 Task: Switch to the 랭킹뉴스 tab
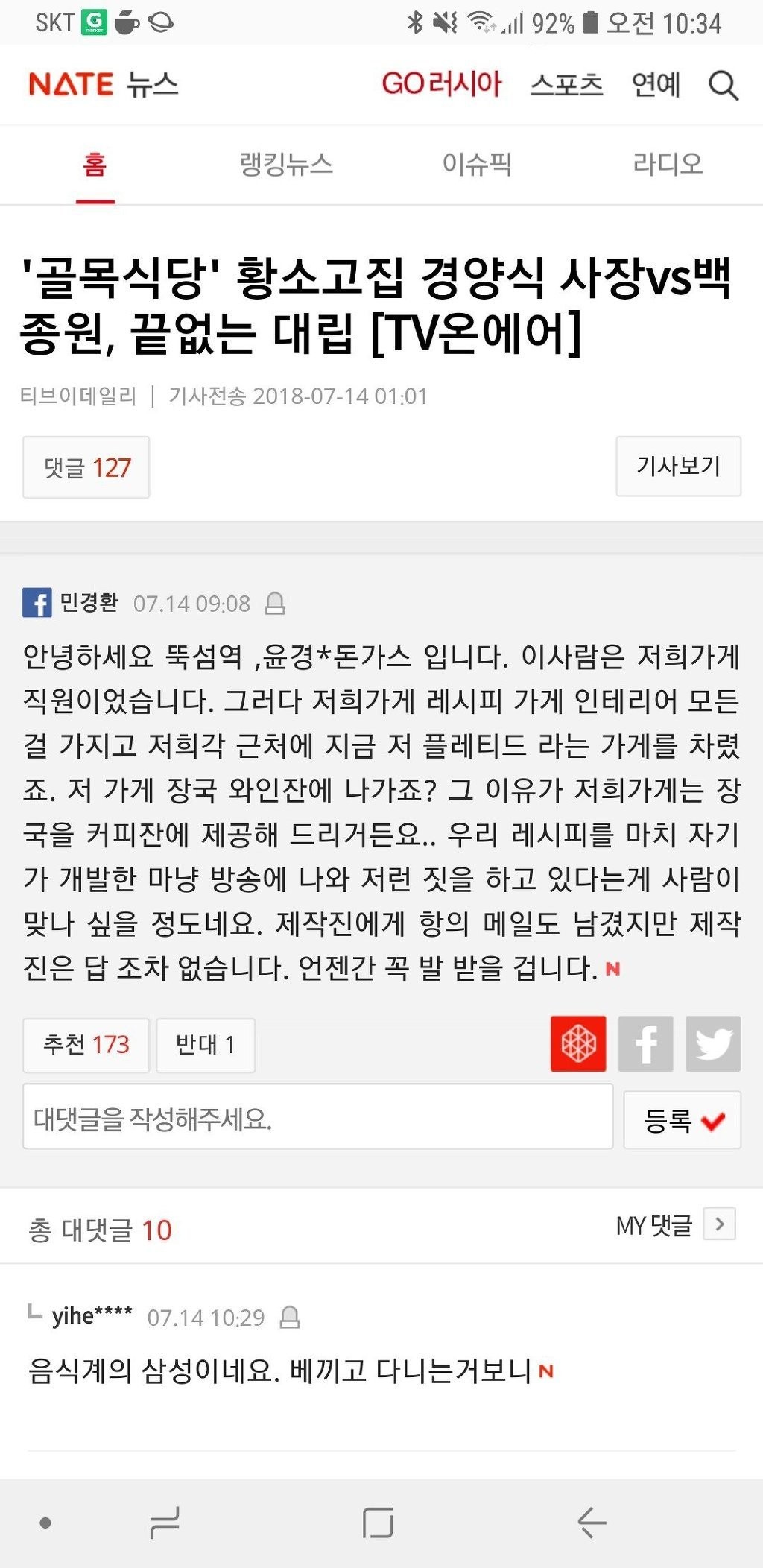tap(286, 164)
